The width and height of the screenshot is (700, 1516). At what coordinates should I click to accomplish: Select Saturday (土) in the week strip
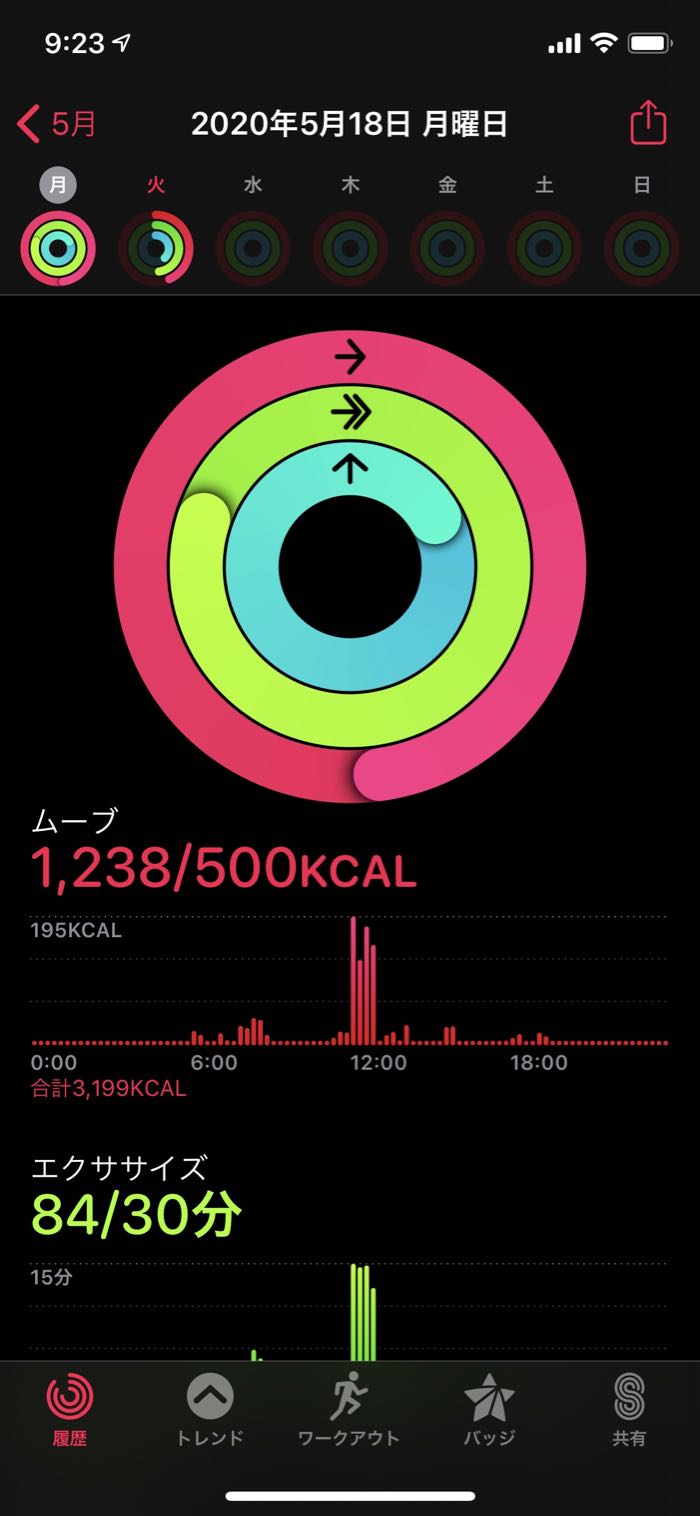(x=544, y=247)
